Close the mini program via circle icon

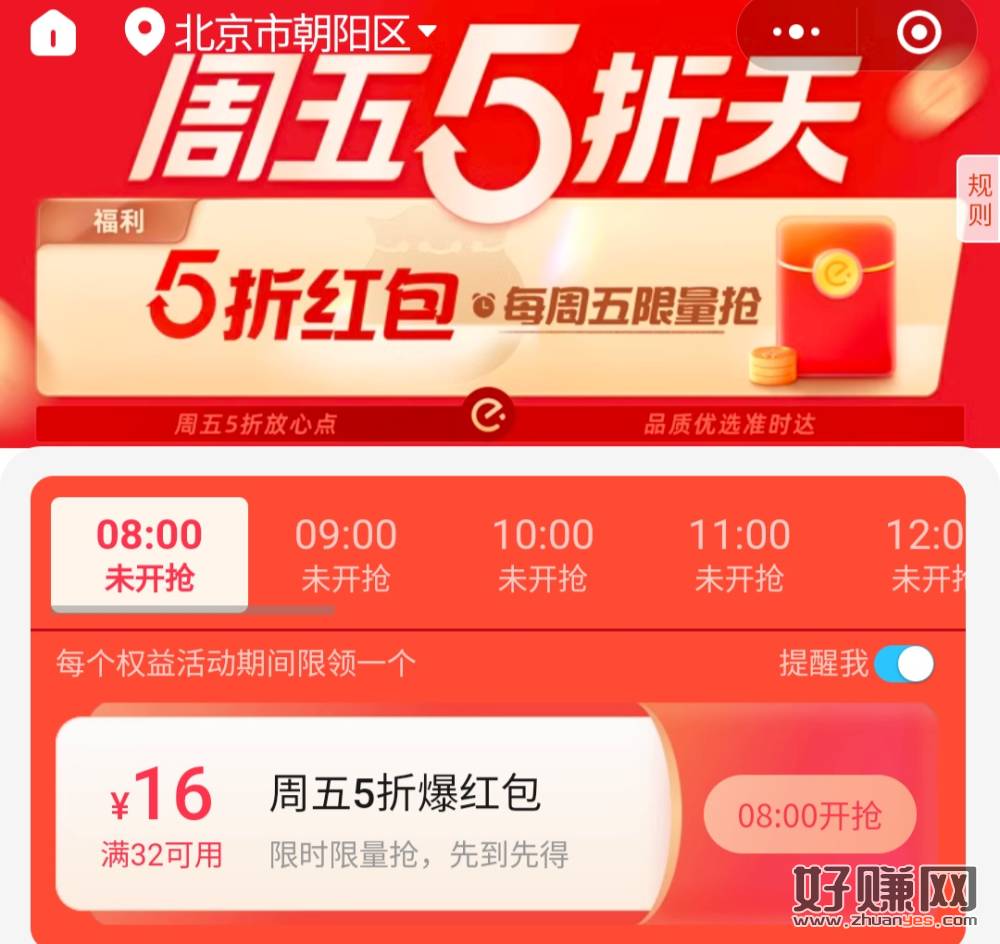click(x=918, y=33)
